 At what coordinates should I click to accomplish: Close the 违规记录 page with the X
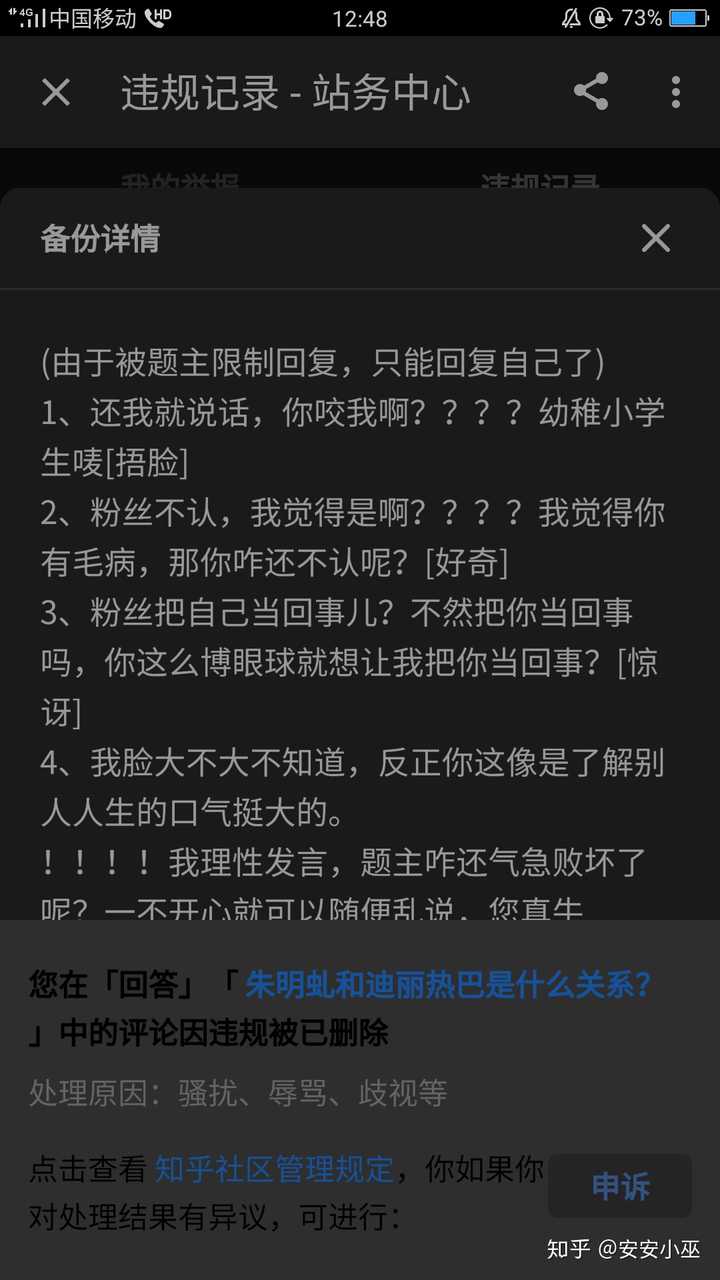(x=56, y=93)
